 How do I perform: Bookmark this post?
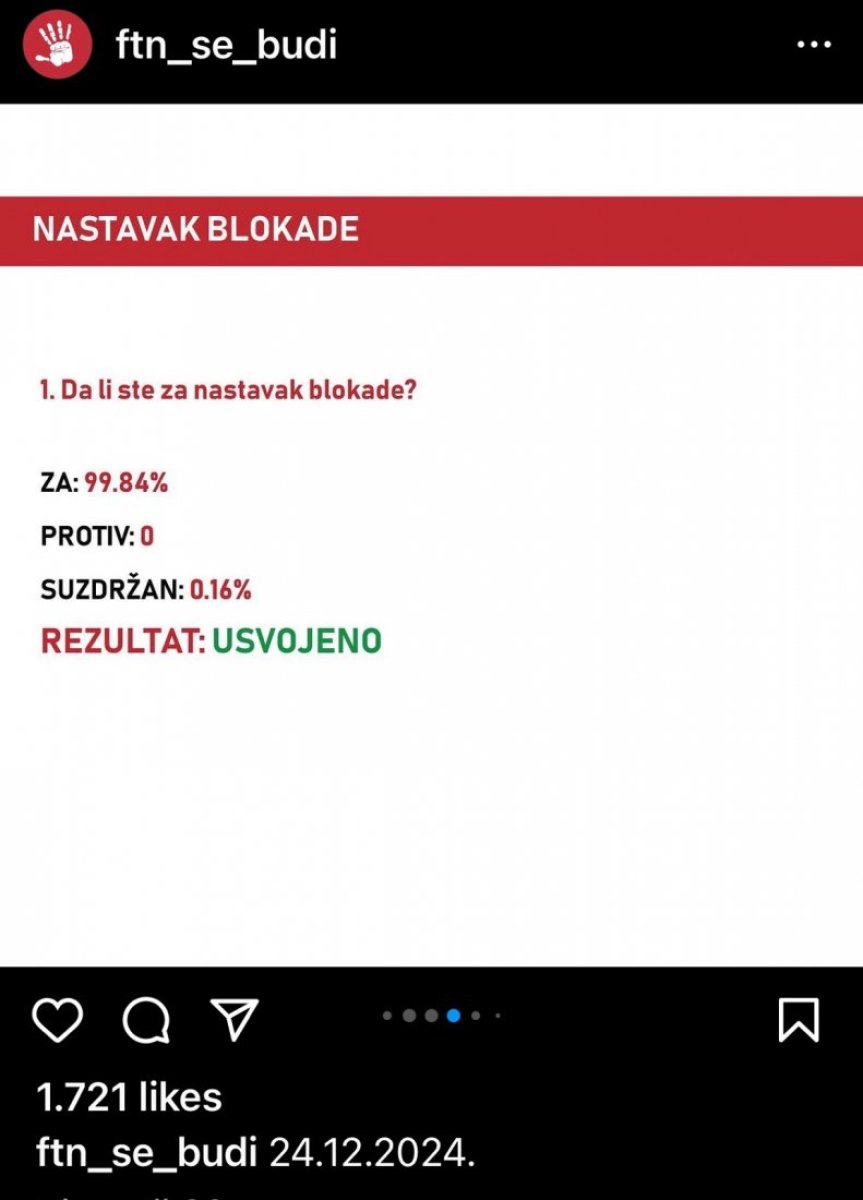(x=798, y=1020)
